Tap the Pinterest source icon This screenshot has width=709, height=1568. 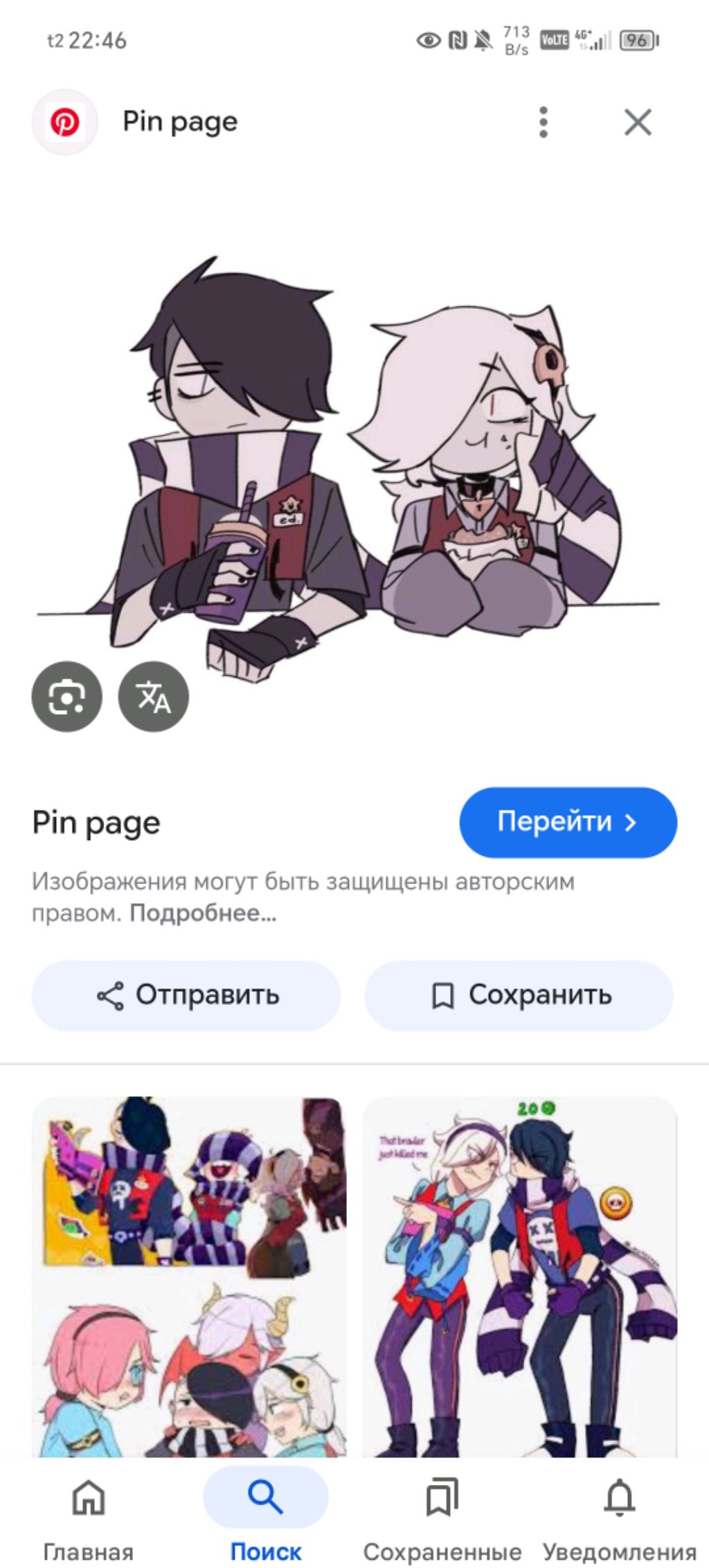[65, 123]
